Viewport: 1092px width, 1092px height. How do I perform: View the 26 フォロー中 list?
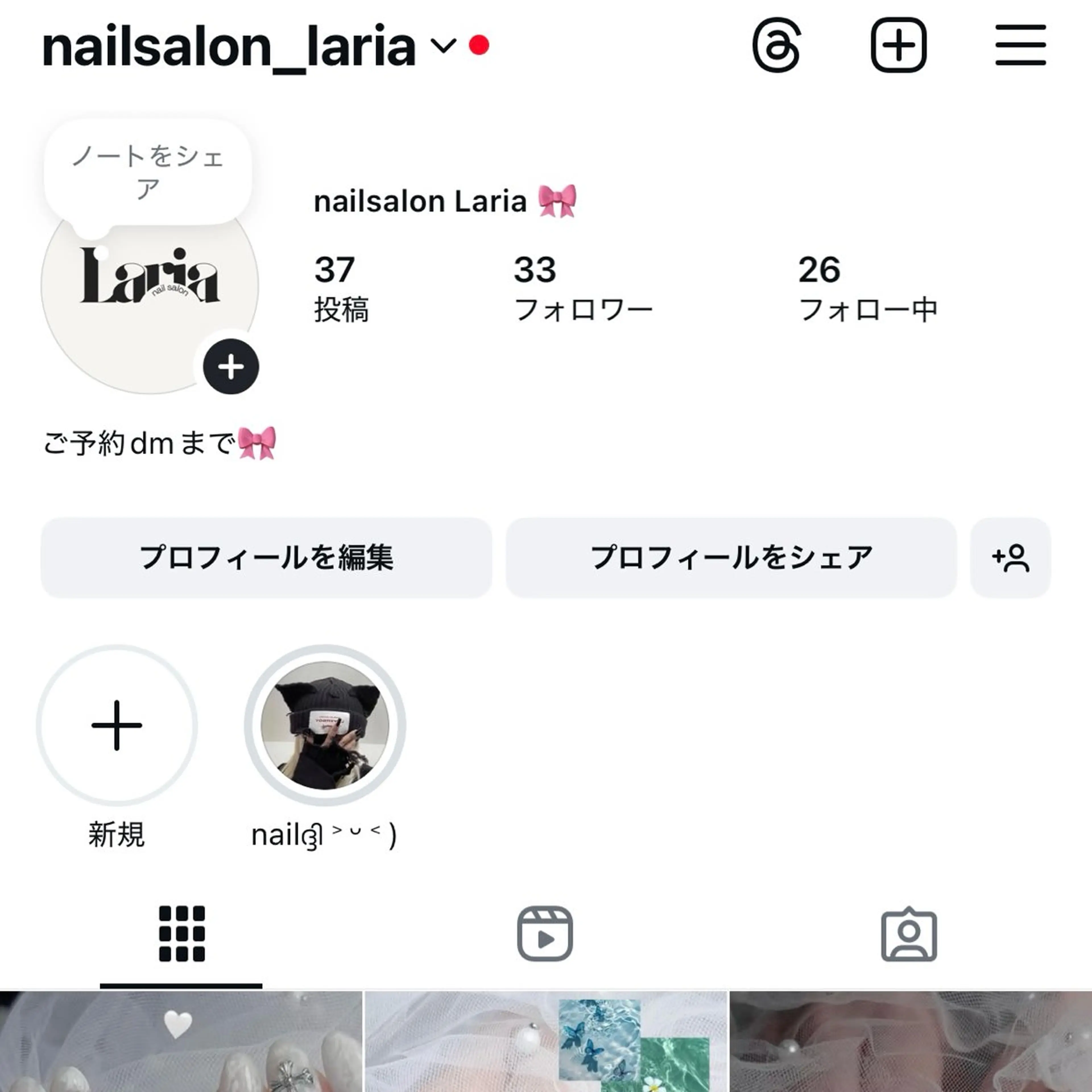click(868, 288)
